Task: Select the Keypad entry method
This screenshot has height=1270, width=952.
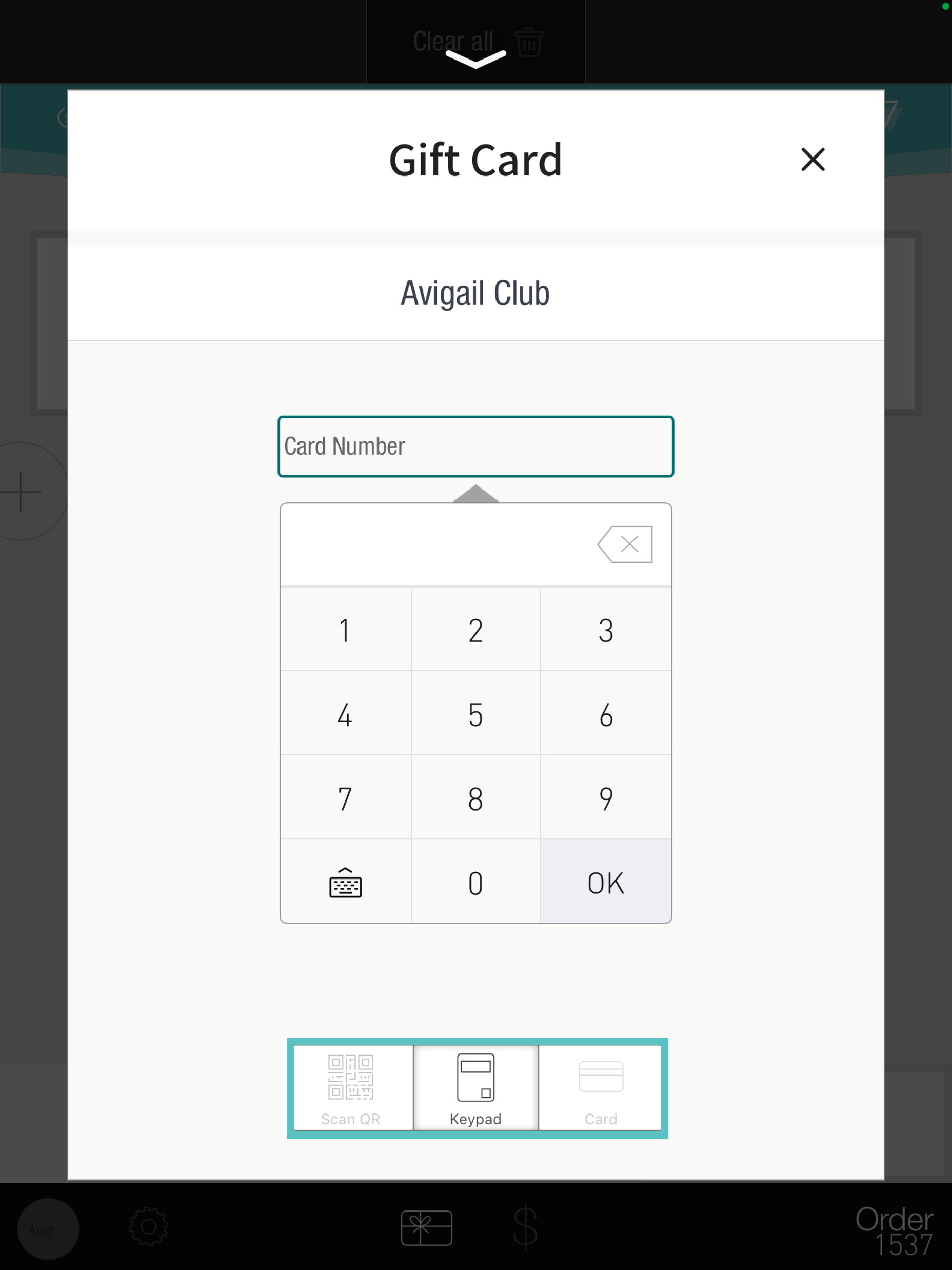Action: [x=475, y=1088]
